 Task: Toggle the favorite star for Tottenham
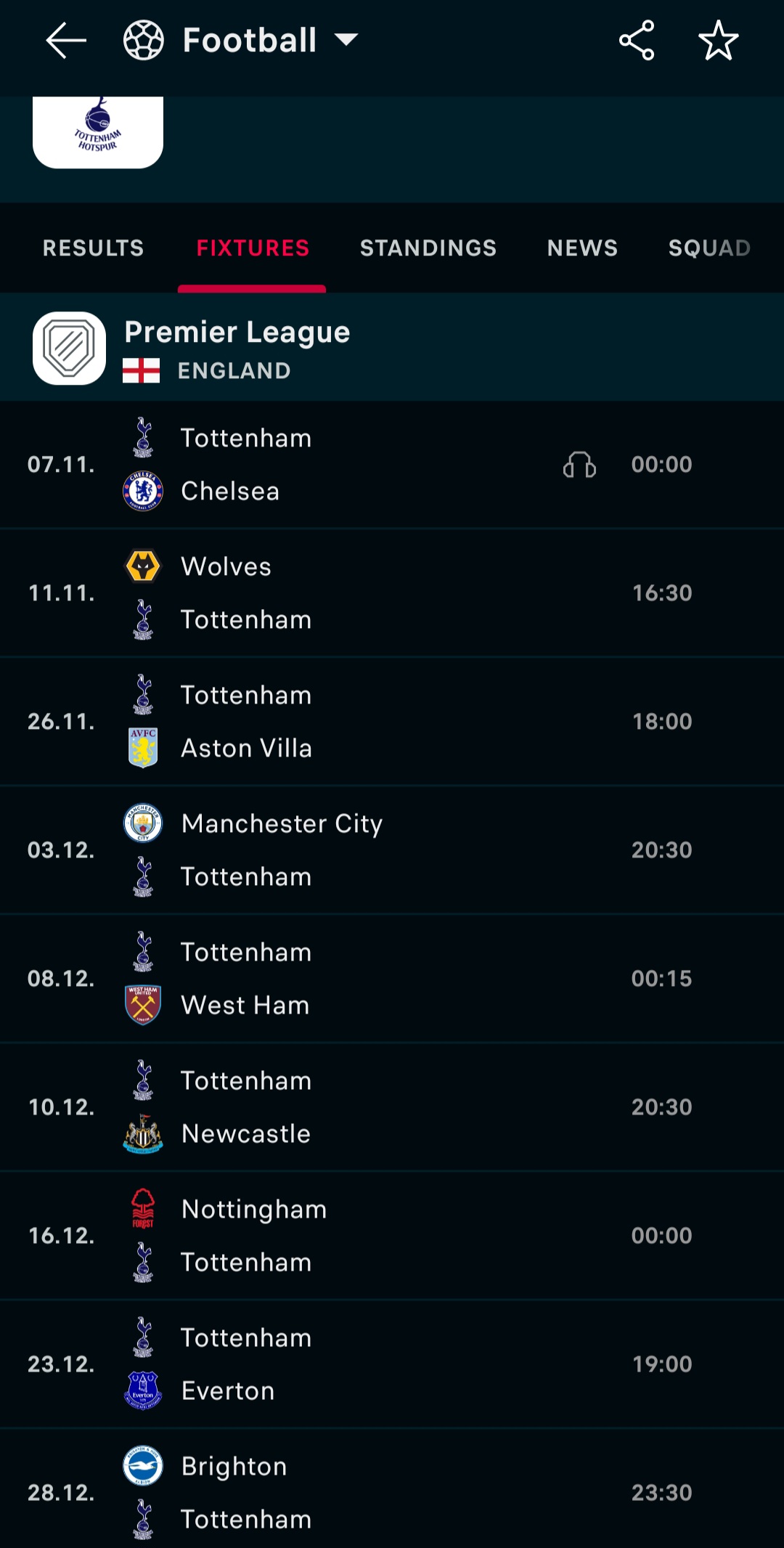point(717,40)
